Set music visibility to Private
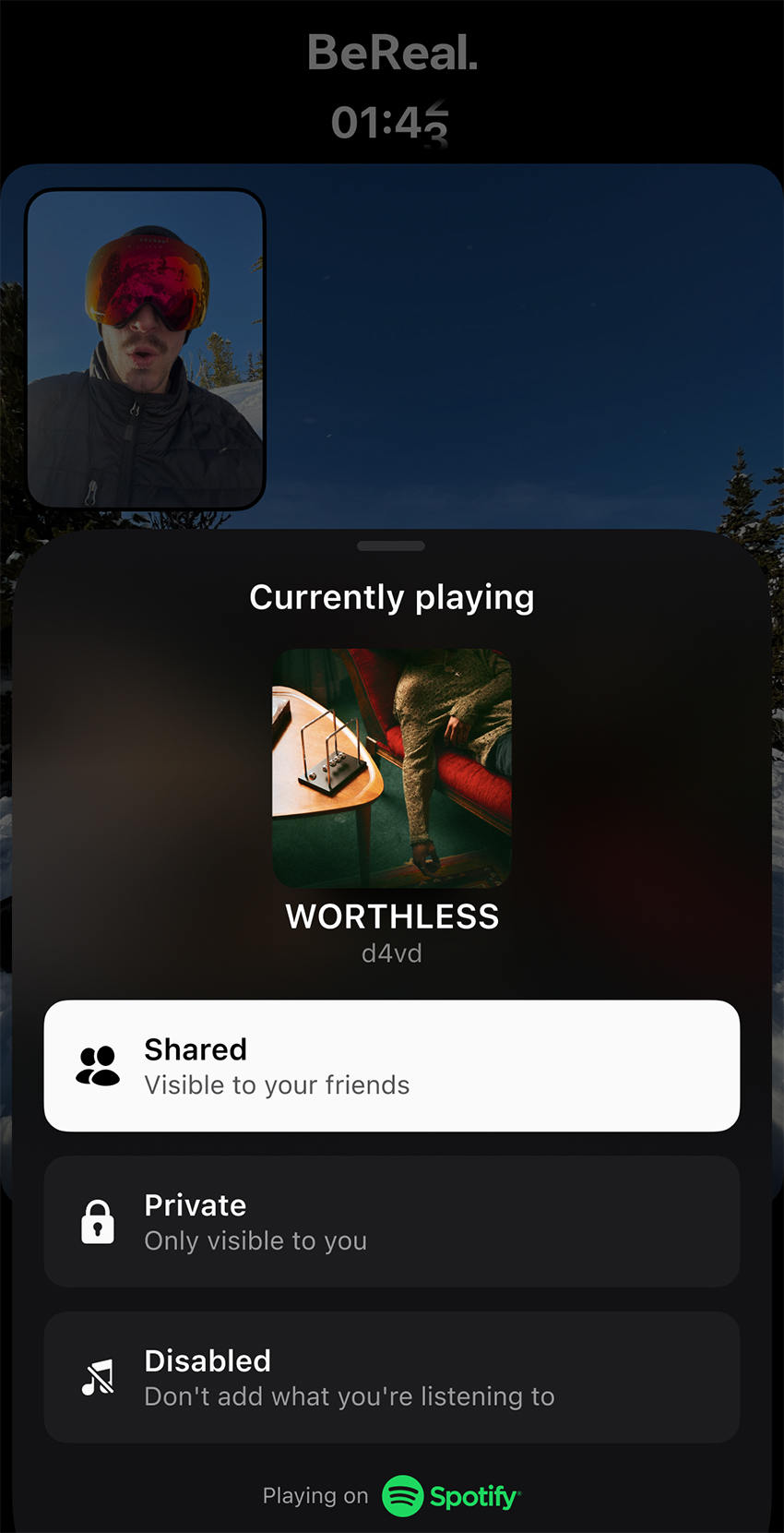The height and width of the screenshot is (1533, 784). pos(391,1221)
